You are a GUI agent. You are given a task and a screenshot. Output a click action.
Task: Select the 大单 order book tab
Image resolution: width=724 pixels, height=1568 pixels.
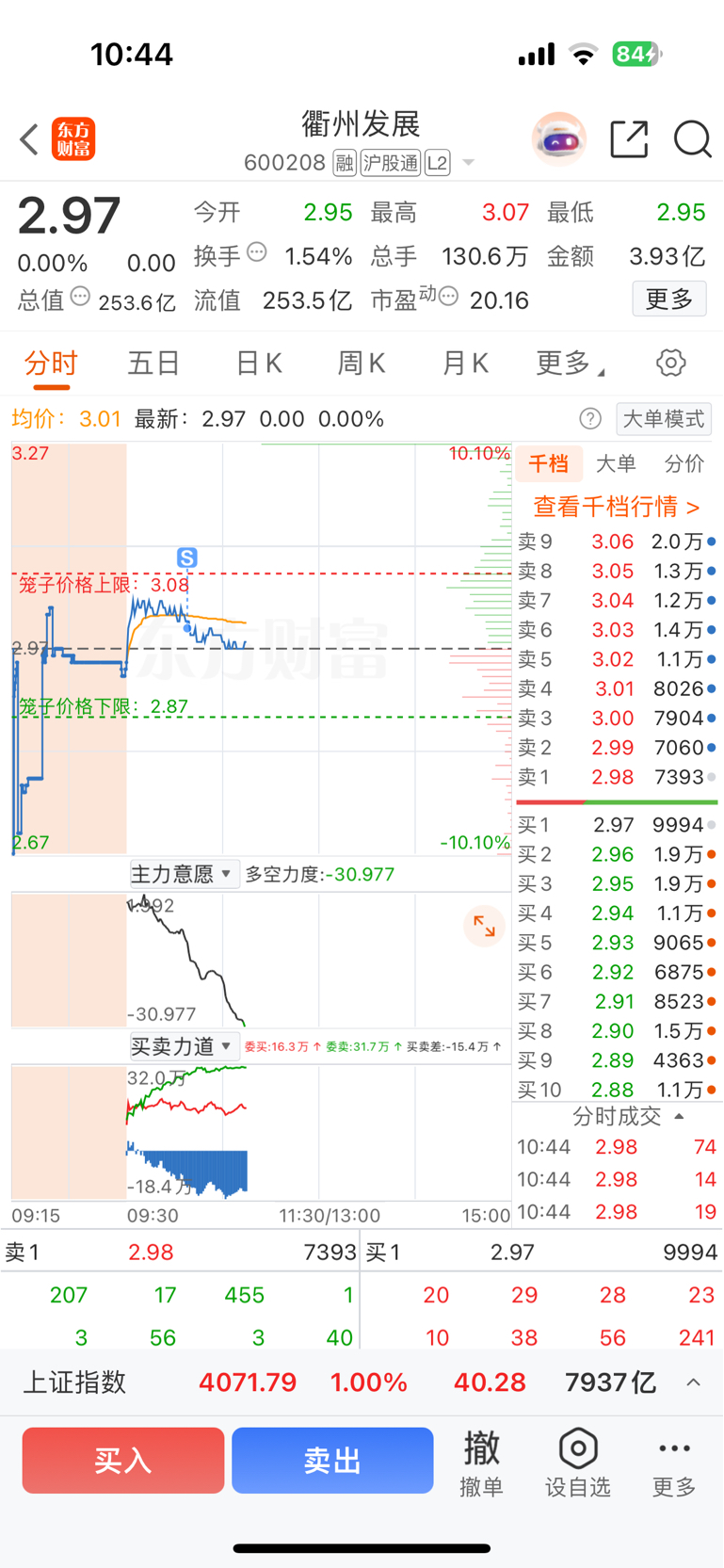[616, 463]
